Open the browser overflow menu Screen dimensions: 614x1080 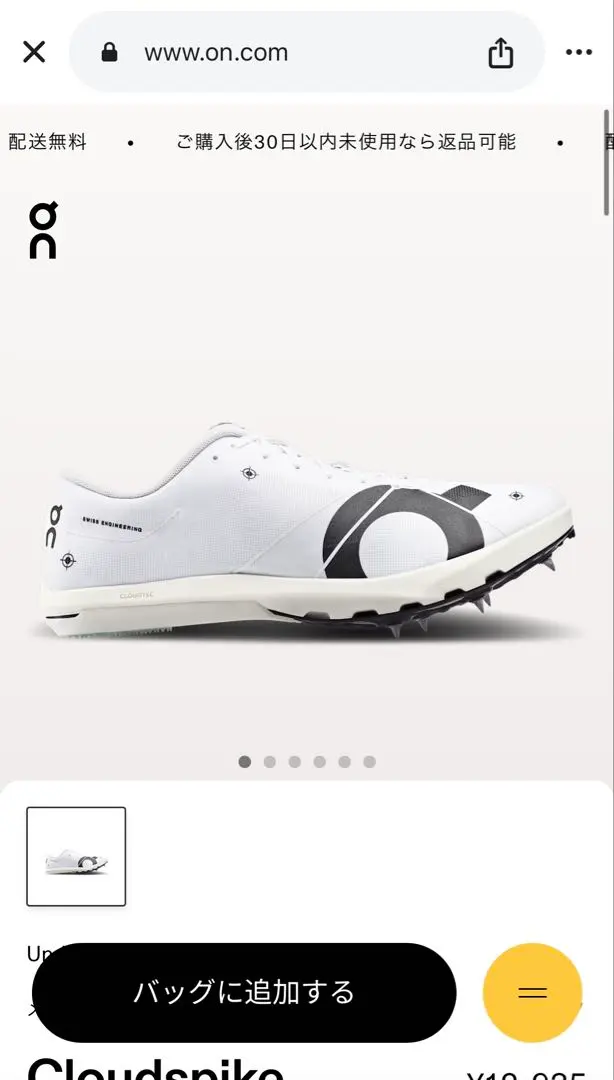[579, 53]
